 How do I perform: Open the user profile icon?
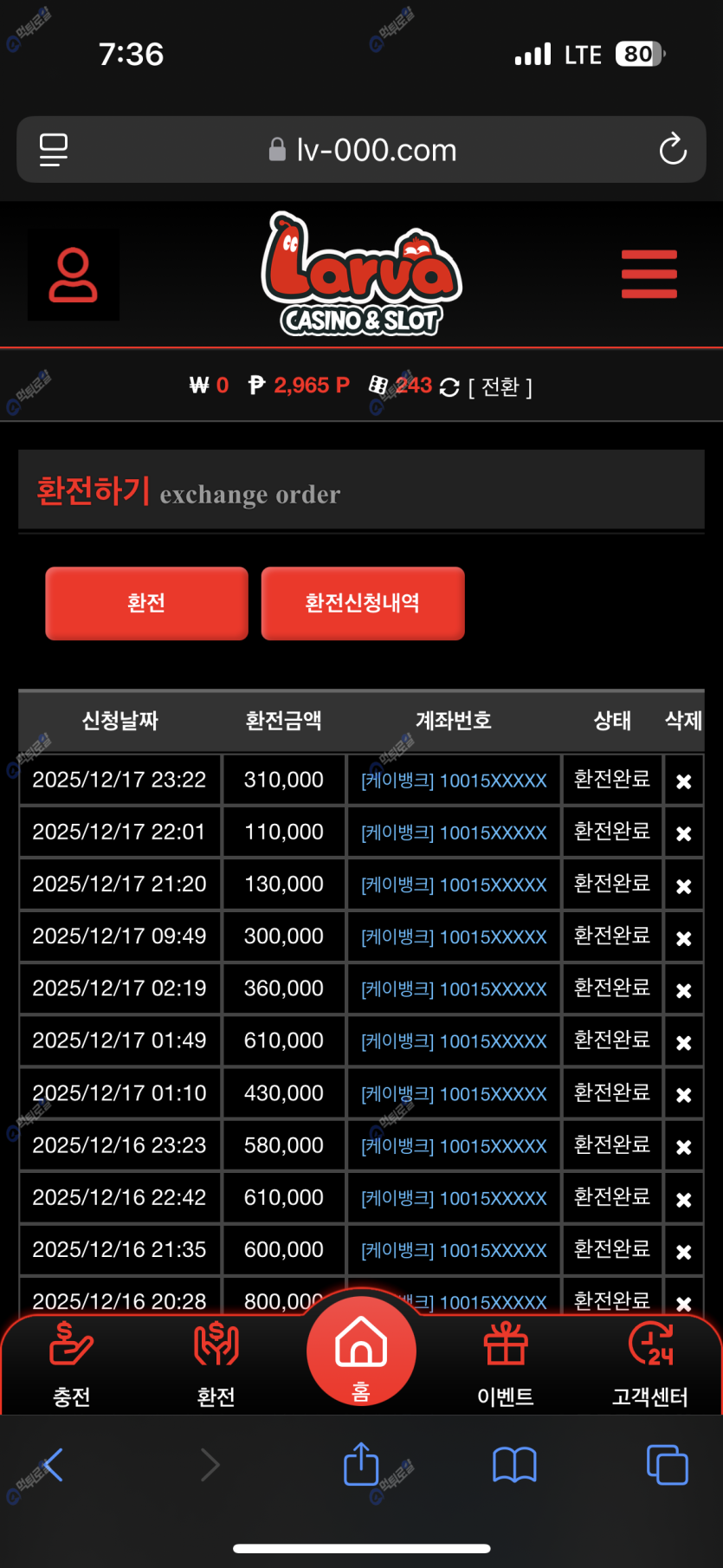coord(74,275)
